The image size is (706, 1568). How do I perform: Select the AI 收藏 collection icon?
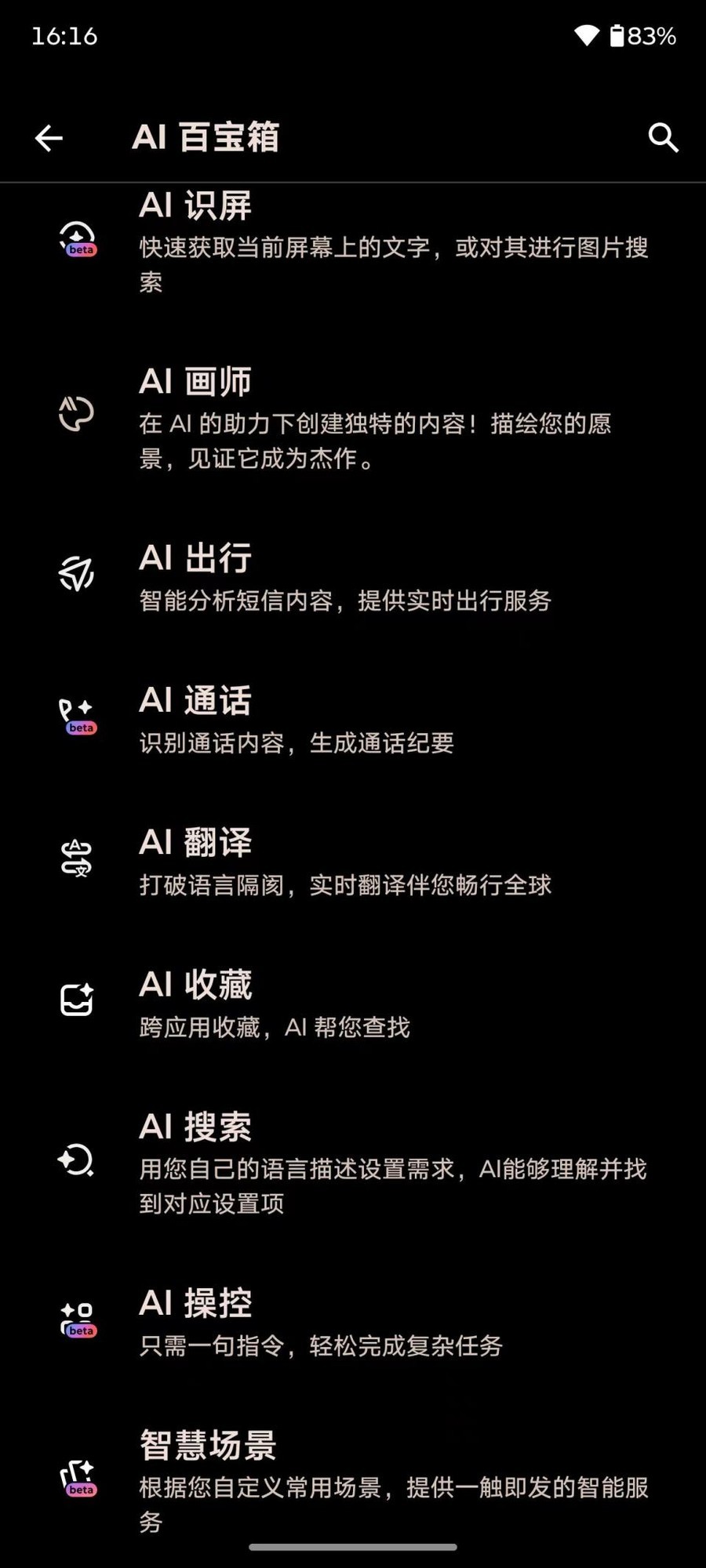tap(77, 1001)
